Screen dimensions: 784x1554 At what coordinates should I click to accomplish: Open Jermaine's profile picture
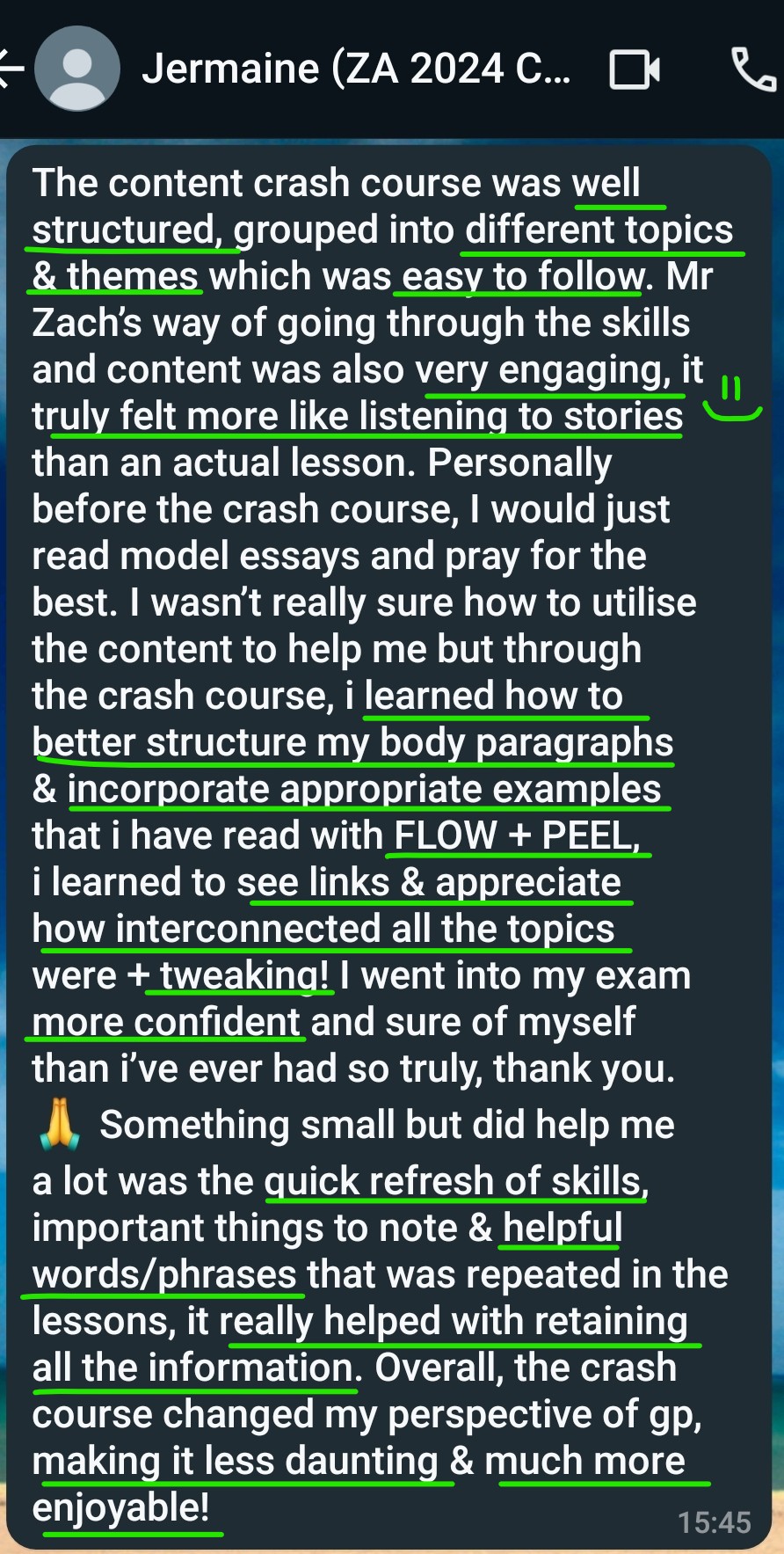pos(77,69)
